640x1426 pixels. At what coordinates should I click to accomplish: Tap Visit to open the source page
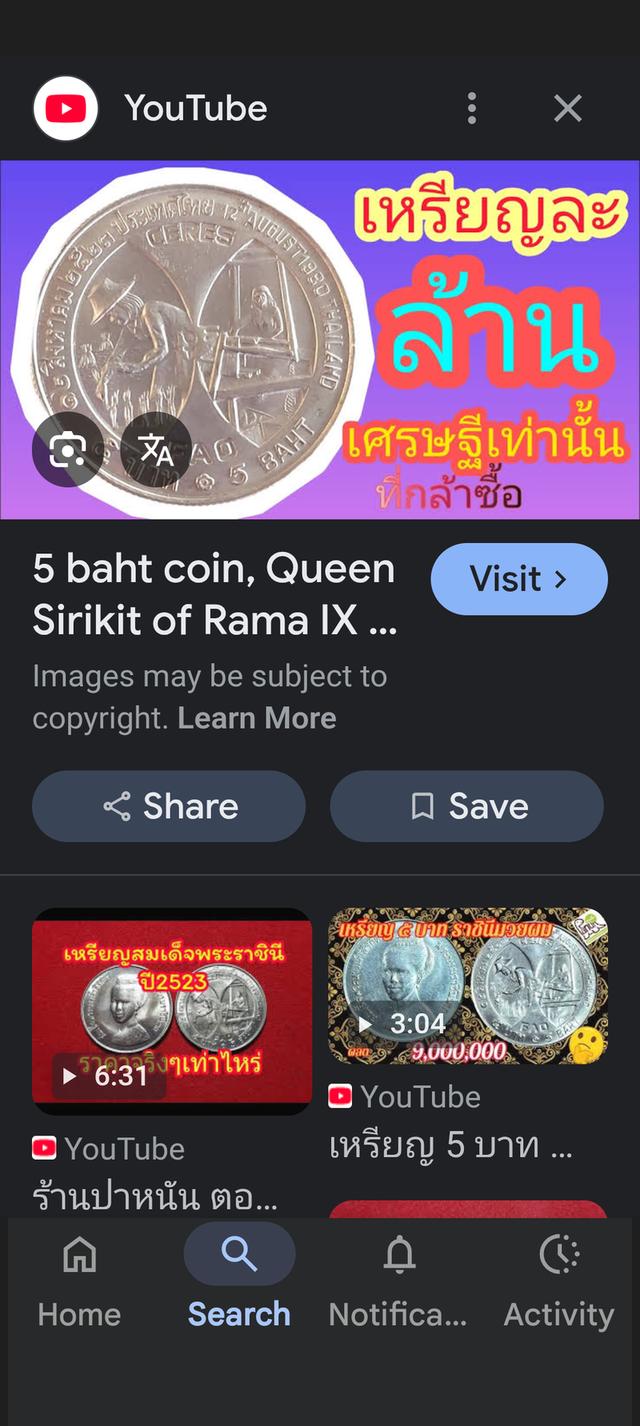(x=518, y=579)
